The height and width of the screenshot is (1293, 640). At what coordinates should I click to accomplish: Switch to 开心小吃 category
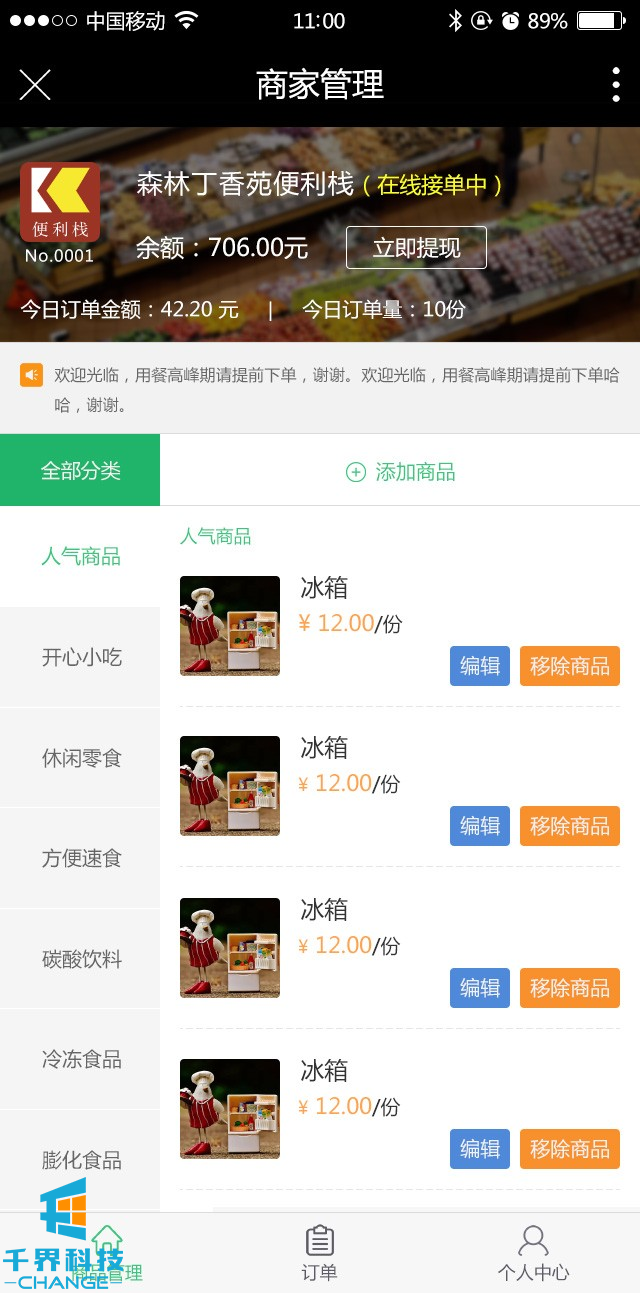[x=80, y=657]
